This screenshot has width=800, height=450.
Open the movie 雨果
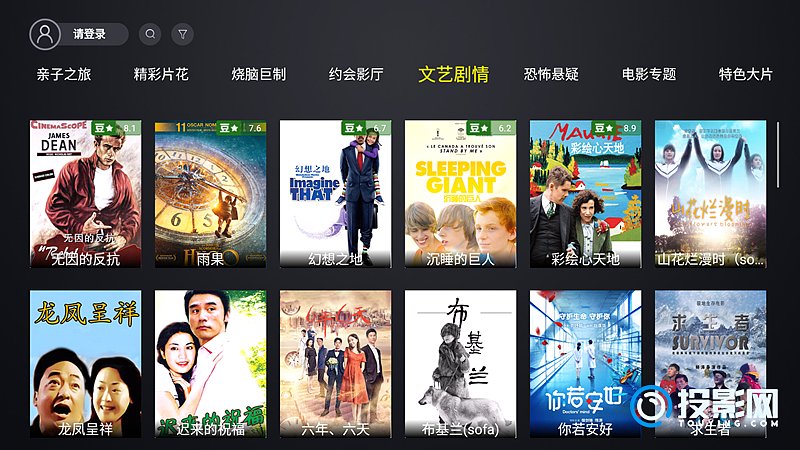pos(210,194)
